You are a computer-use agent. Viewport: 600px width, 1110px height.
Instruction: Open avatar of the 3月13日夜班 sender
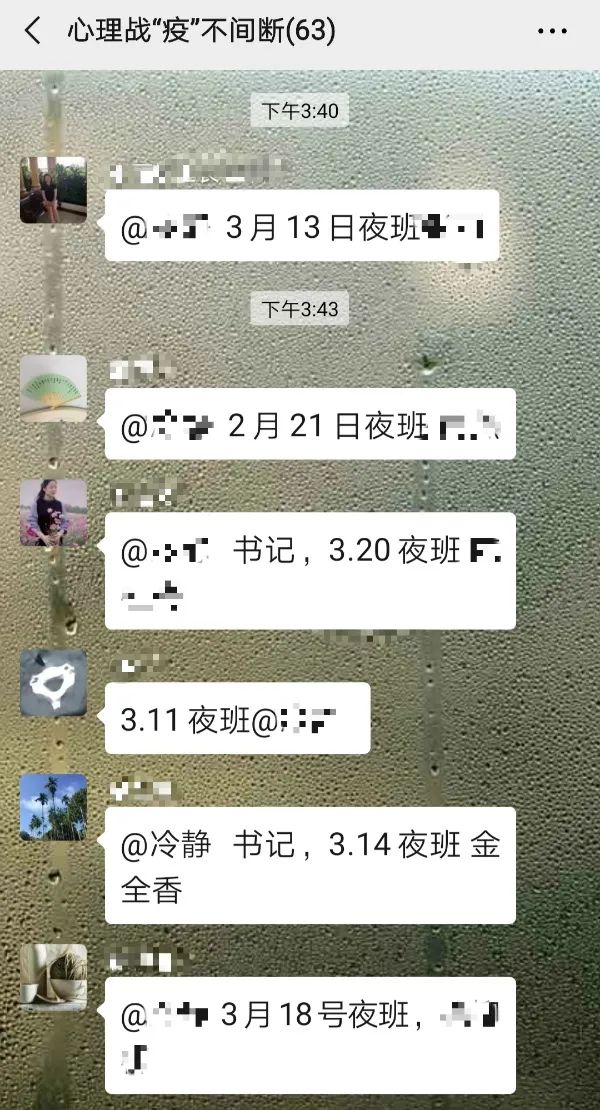pos(53,190)
